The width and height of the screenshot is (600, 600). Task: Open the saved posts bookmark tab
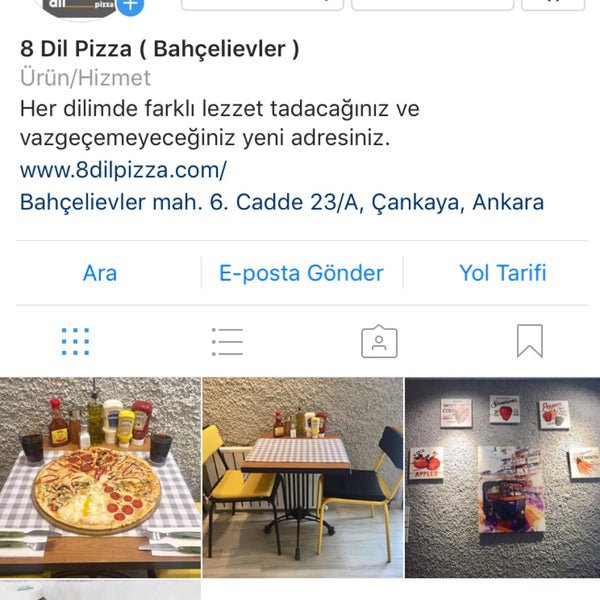click(x=530, y=342)
